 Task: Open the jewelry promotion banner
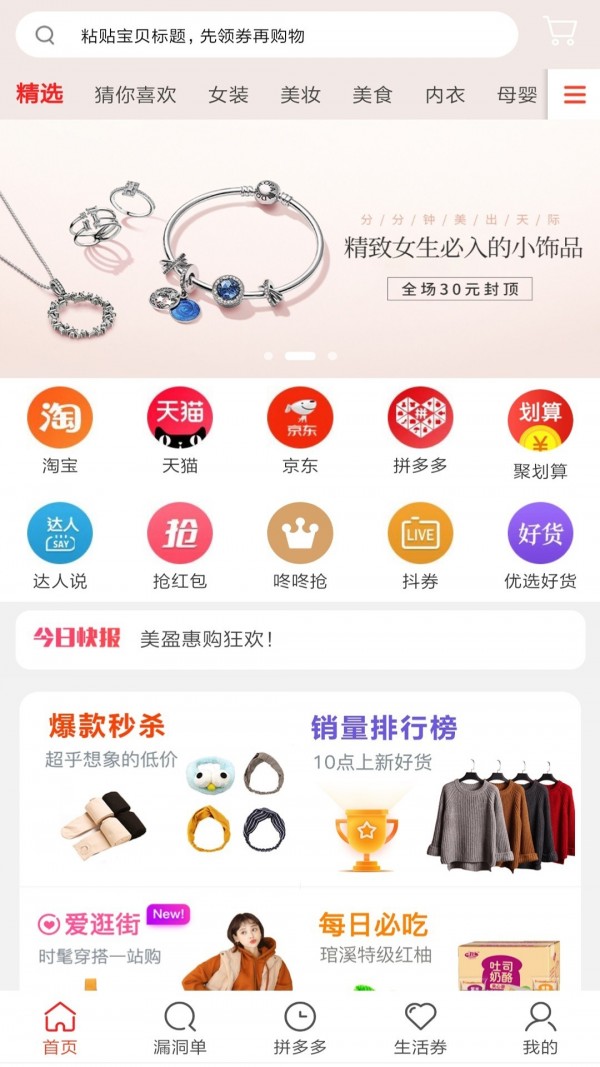300,248
